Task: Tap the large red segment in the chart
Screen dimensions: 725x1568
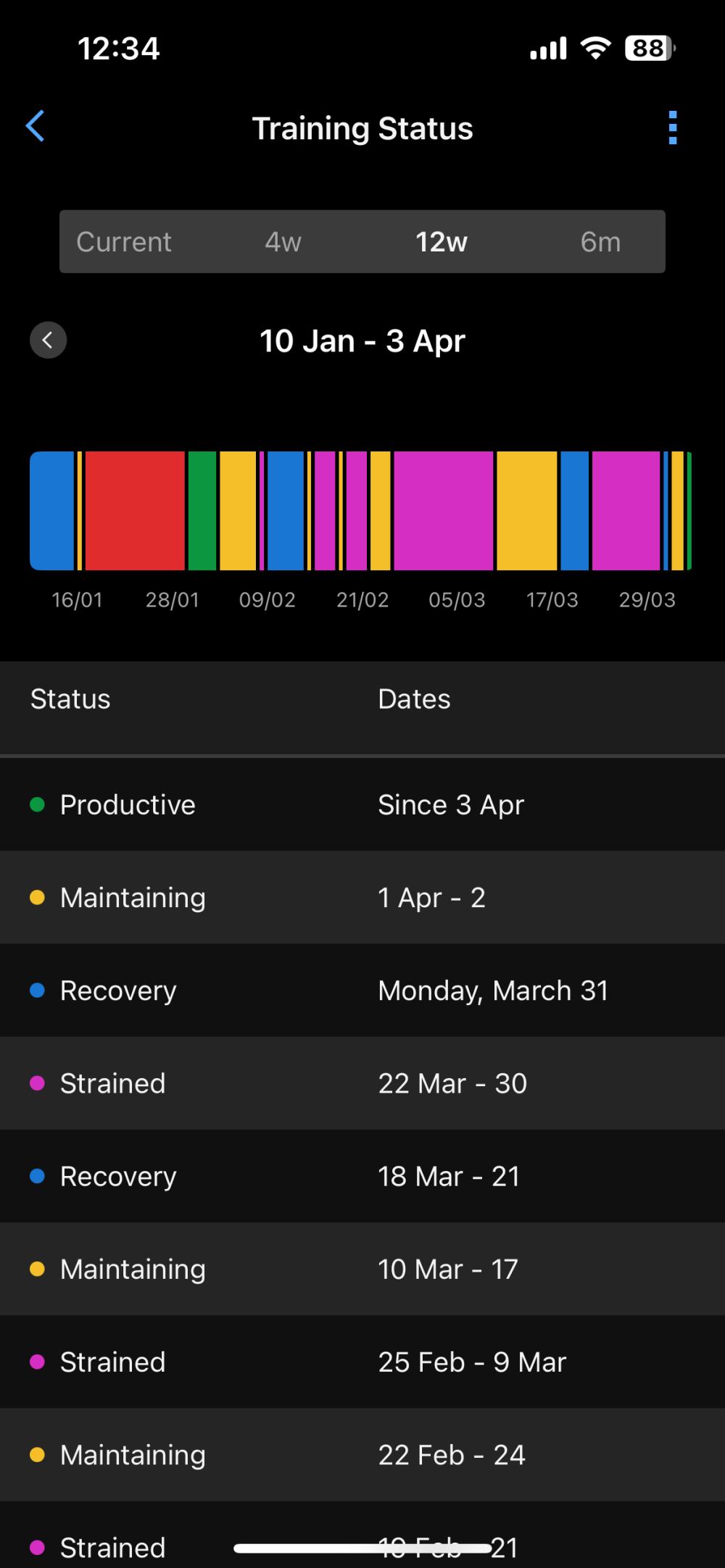Action: click(135, 510)
